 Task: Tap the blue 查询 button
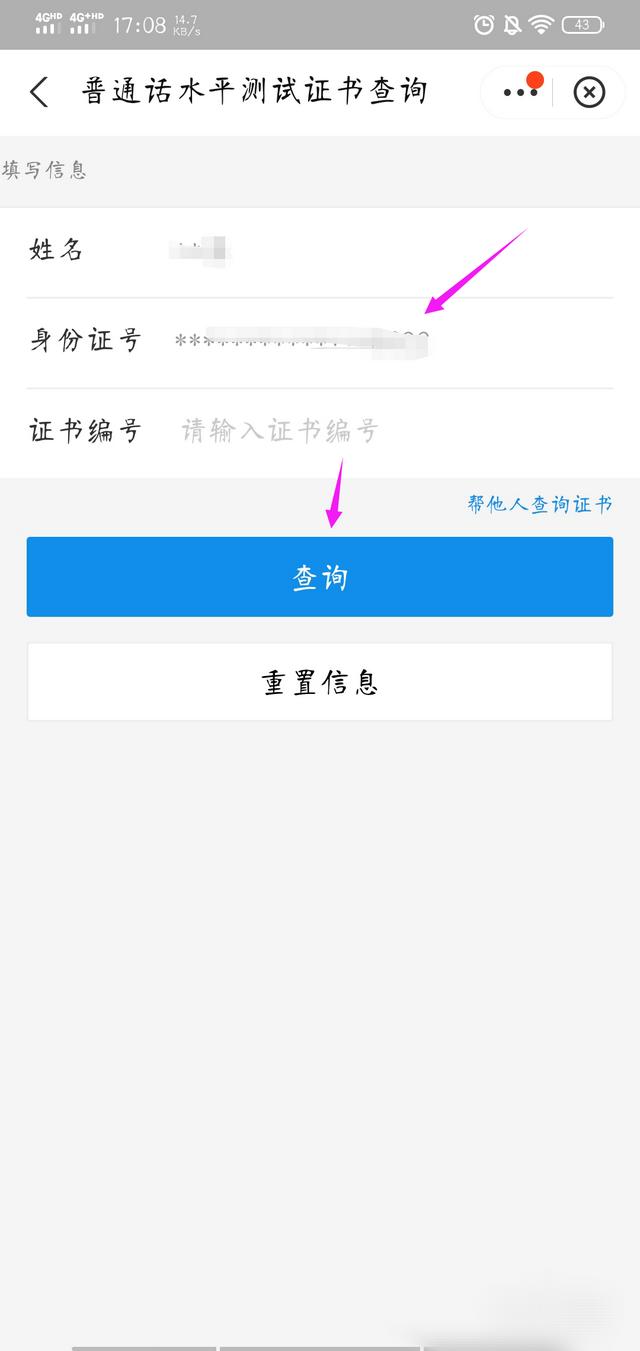[x=320, y=577]
